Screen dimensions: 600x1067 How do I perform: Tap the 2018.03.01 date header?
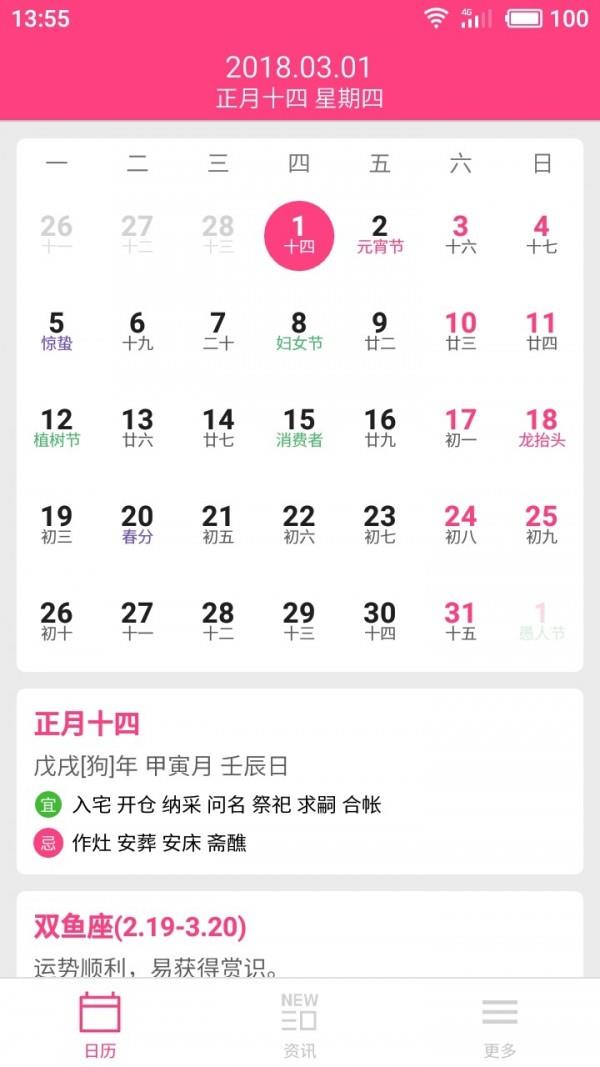coord(299,68)
